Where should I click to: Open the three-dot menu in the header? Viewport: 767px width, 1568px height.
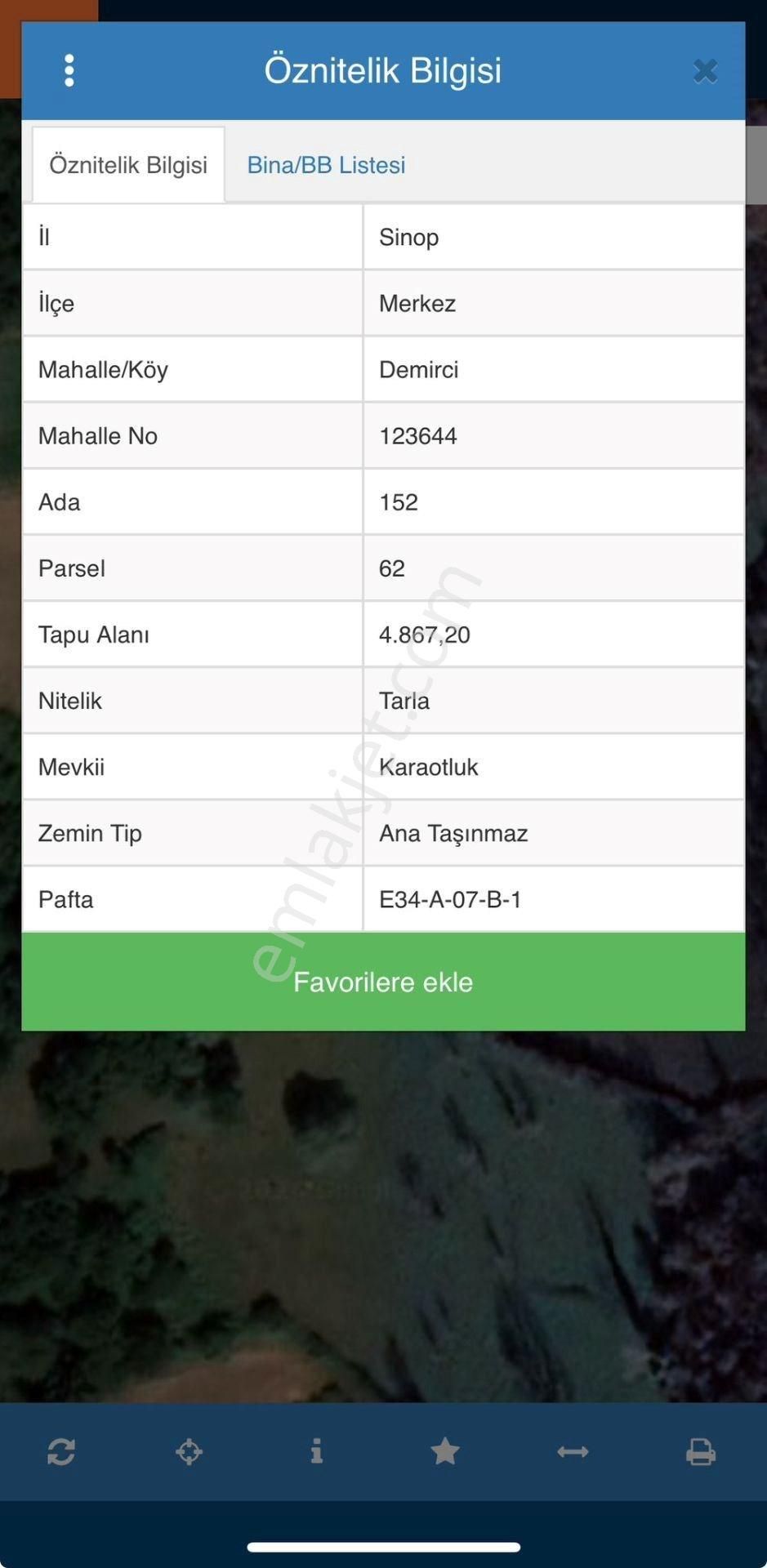pyautogui.click(x=69, y=71)
